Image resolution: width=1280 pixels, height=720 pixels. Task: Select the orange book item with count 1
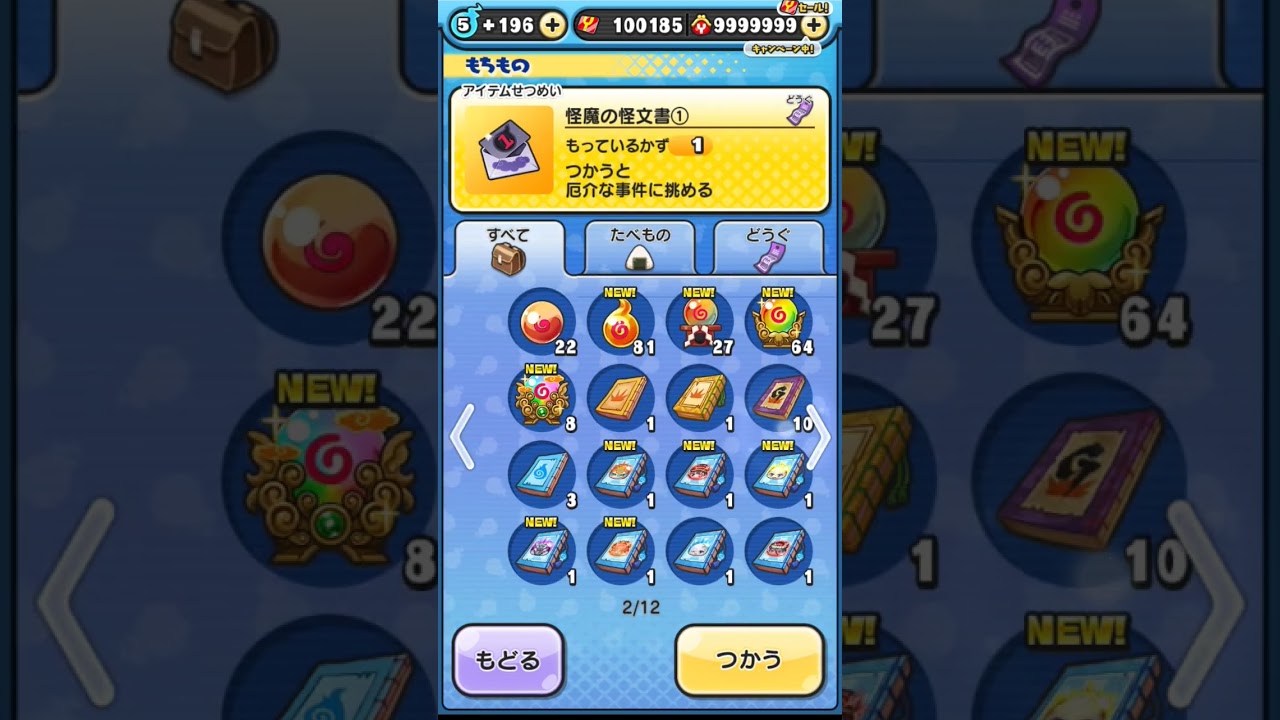620,398
